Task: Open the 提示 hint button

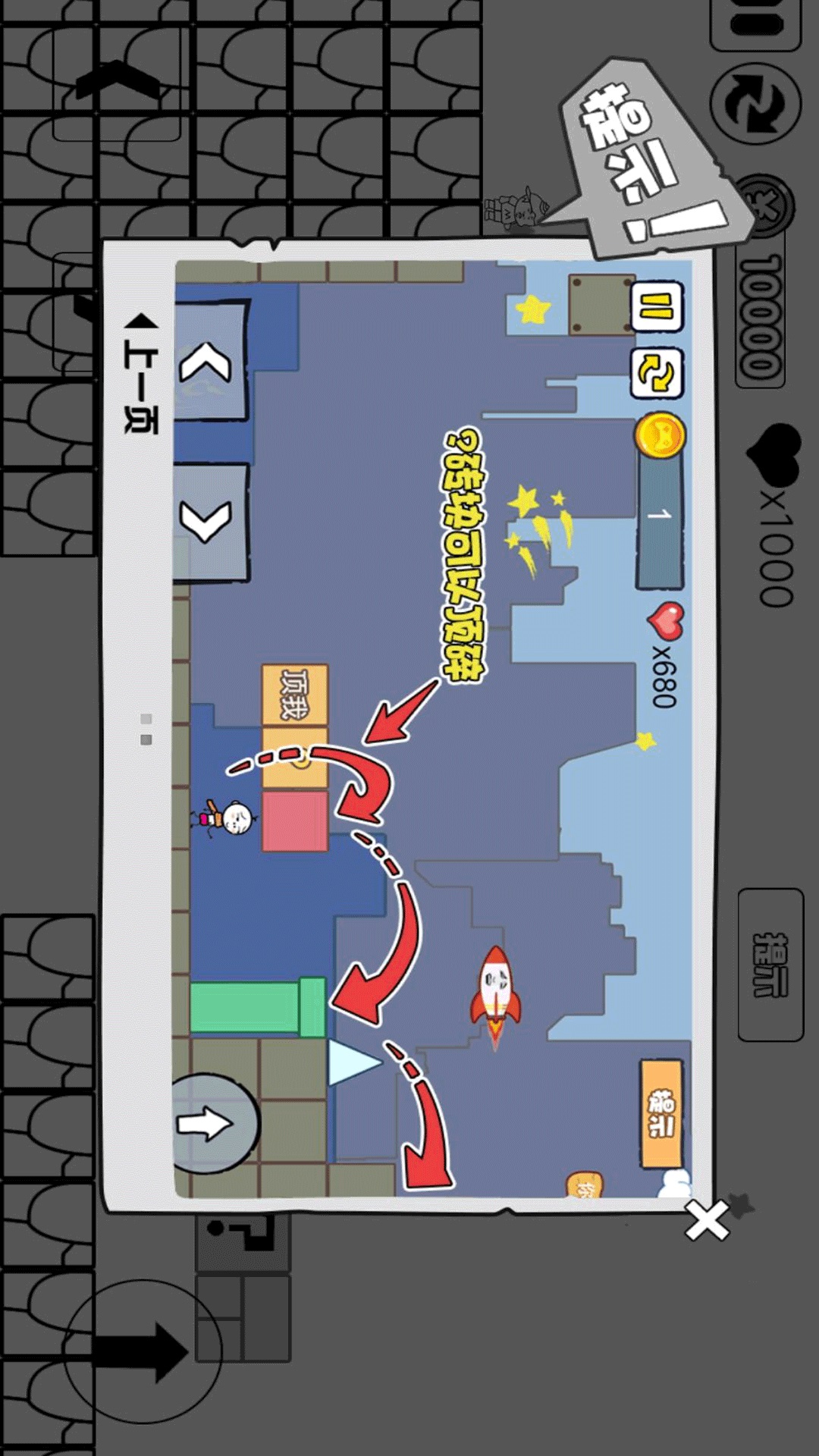Action: click(770, 965)
